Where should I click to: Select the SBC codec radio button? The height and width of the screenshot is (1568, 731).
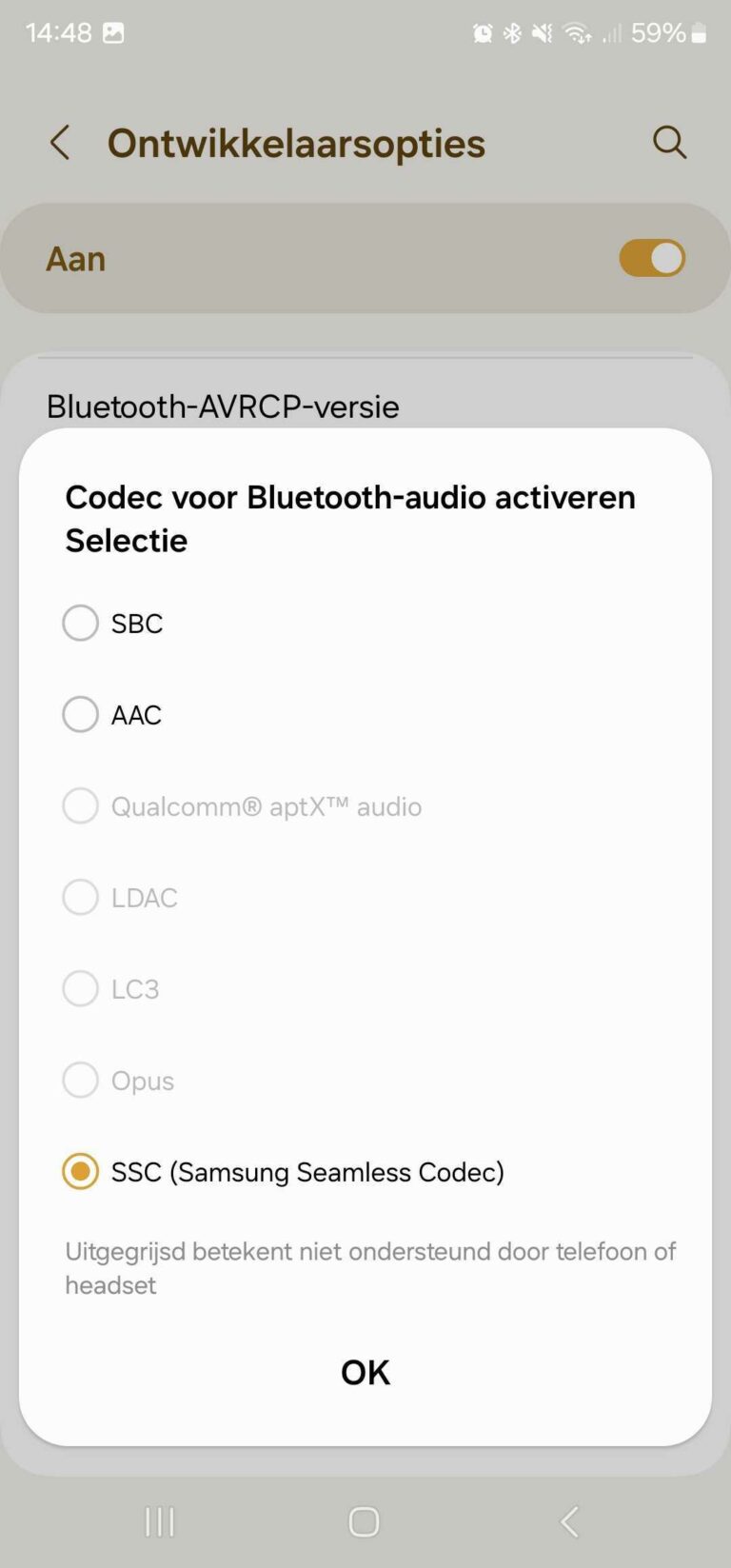[x=80, y=623]
